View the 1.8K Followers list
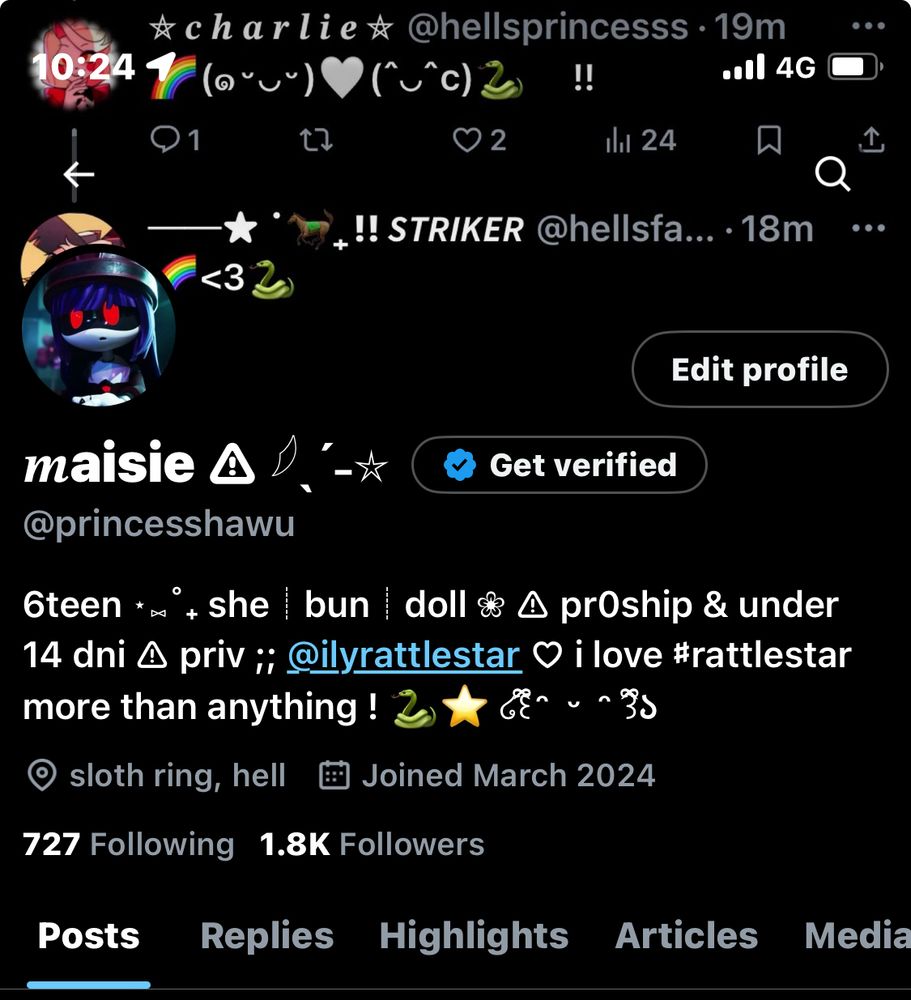This screenshot has height=1000, width=911. (371, 843)
